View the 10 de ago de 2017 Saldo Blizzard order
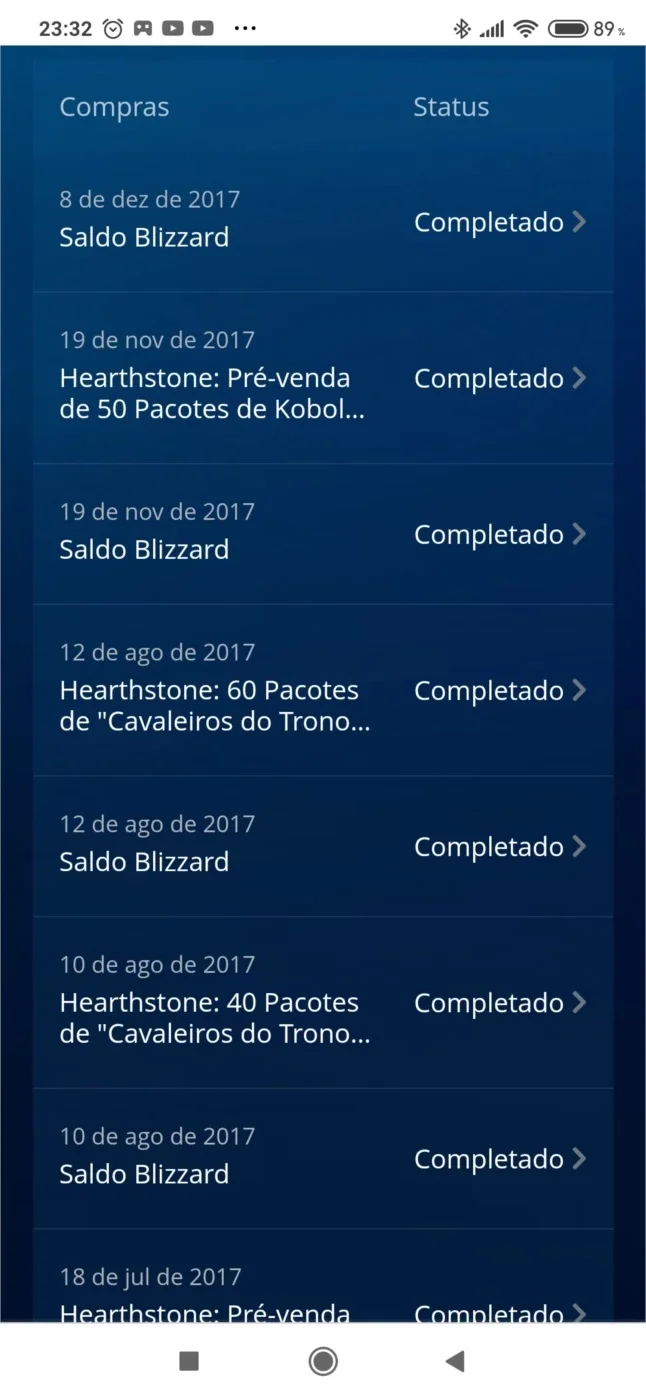 tap(323, 1158)
